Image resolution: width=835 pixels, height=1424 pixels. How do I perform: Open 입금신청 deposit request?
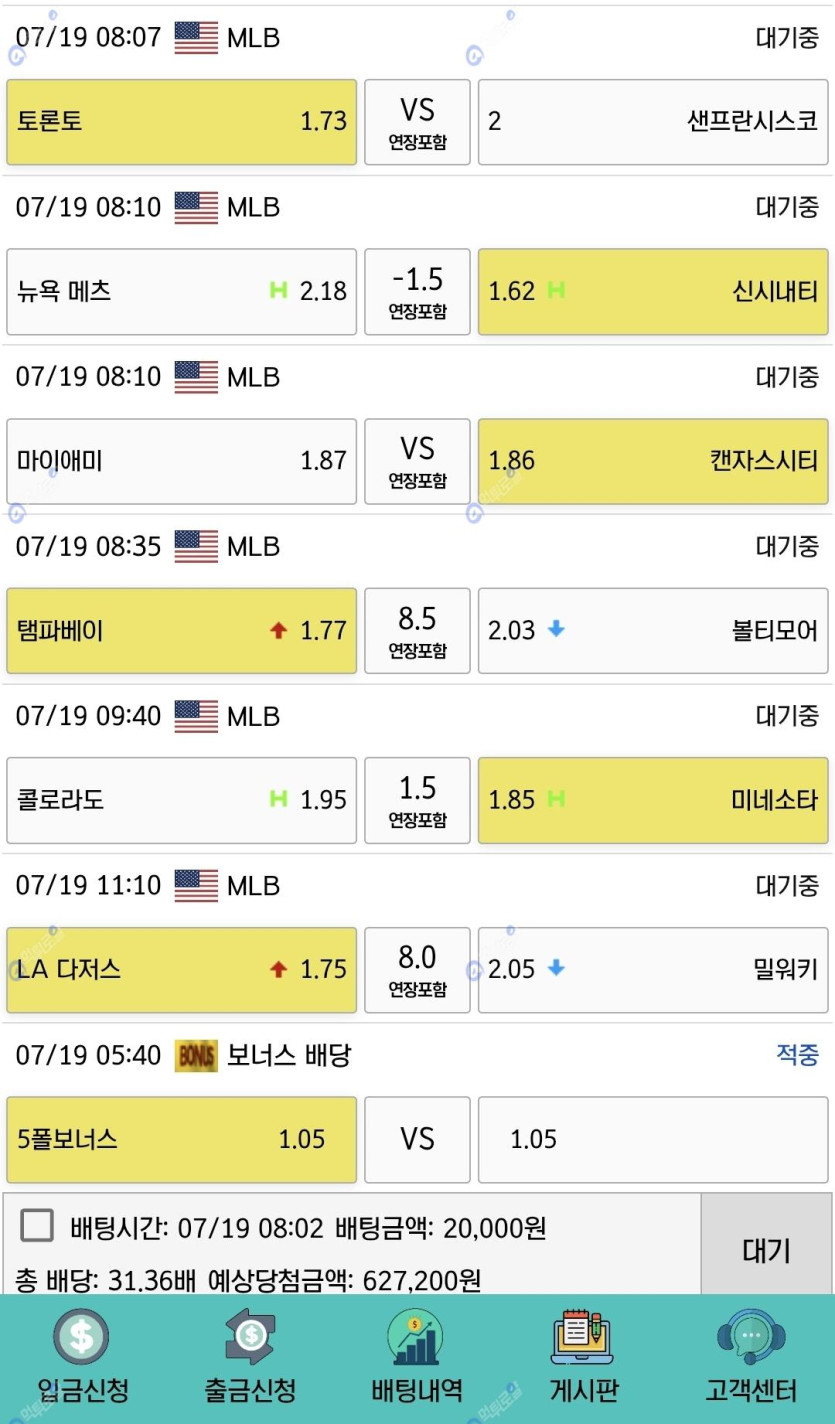tap(83, 1357)
